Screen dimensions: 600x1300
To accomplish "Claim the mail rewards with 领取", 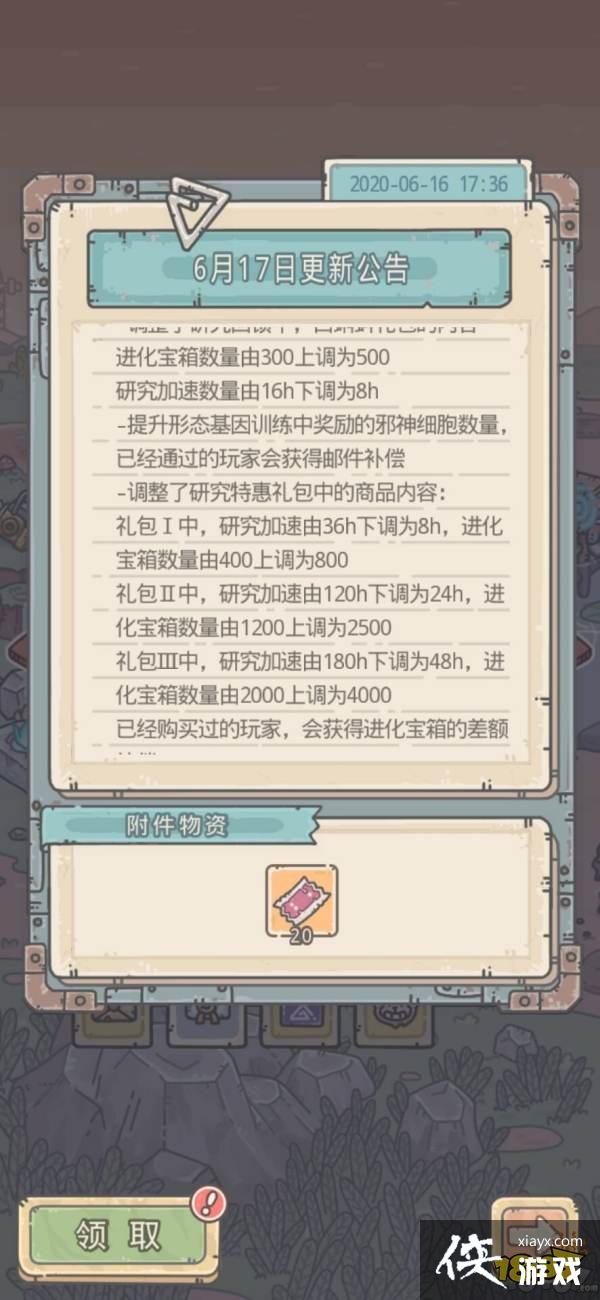I will point(118,1236).
